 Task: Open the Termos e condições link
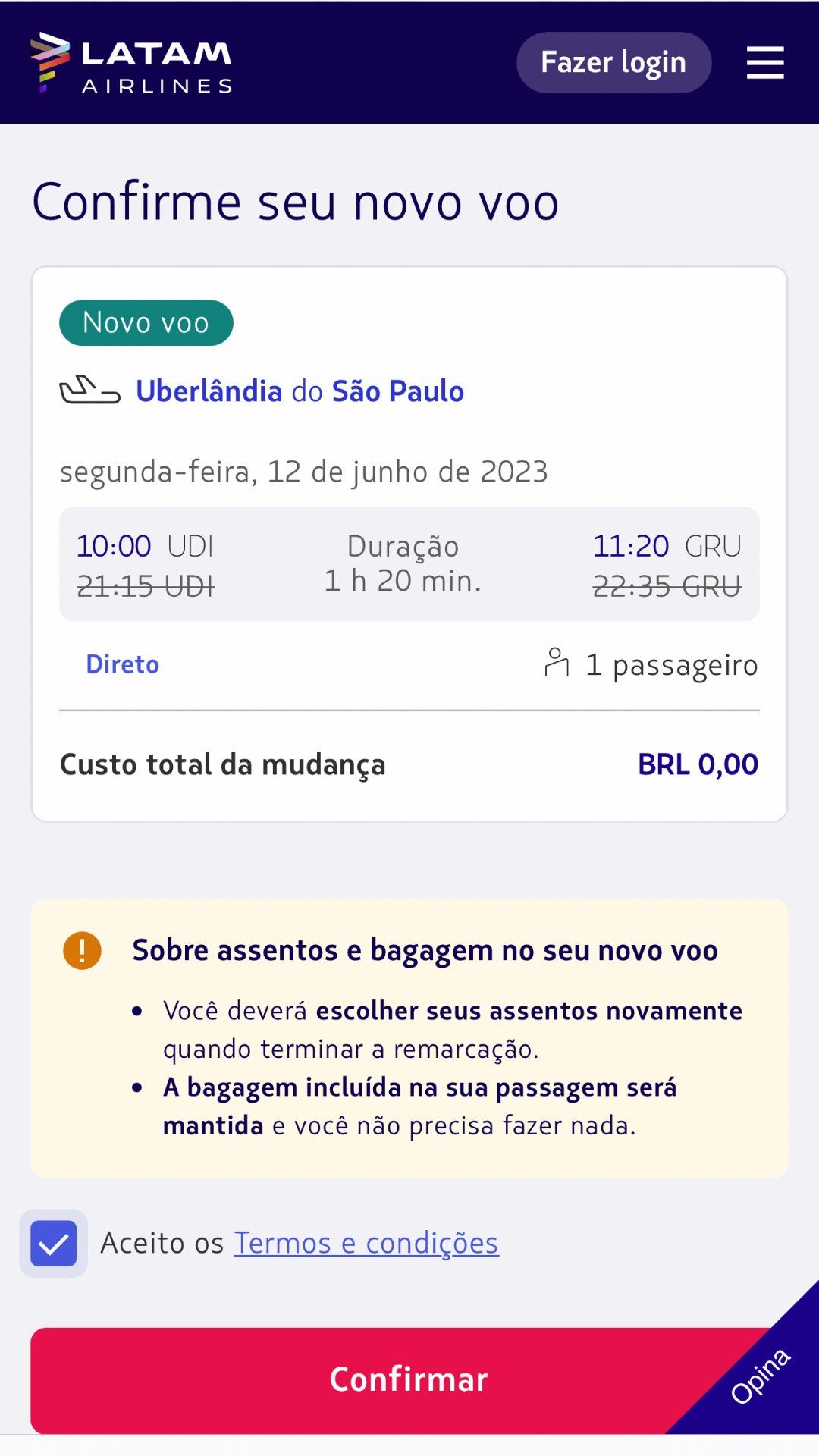(x=366, y=1243)
